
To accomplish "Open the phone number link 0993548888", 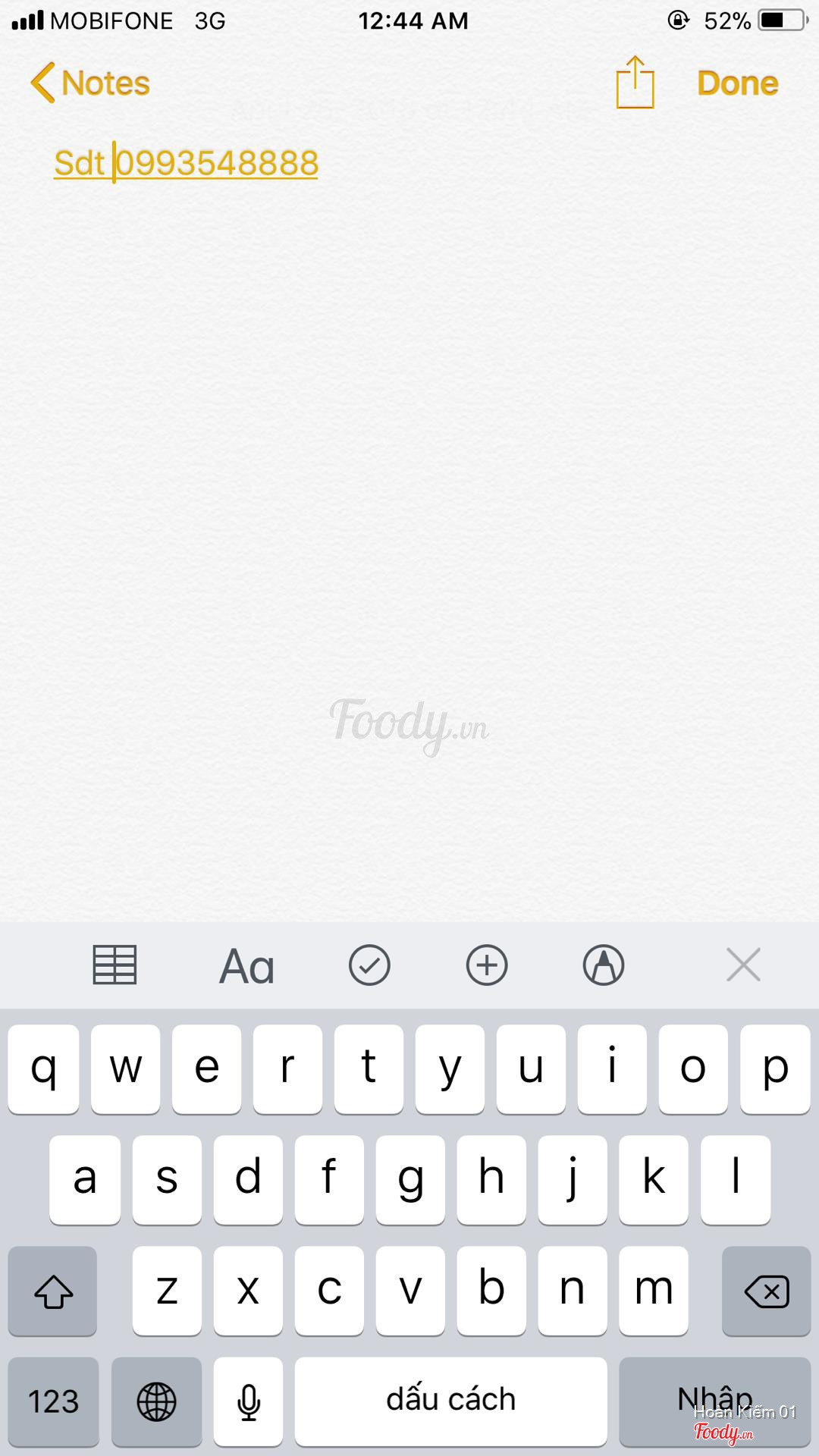I will [217, 163].
